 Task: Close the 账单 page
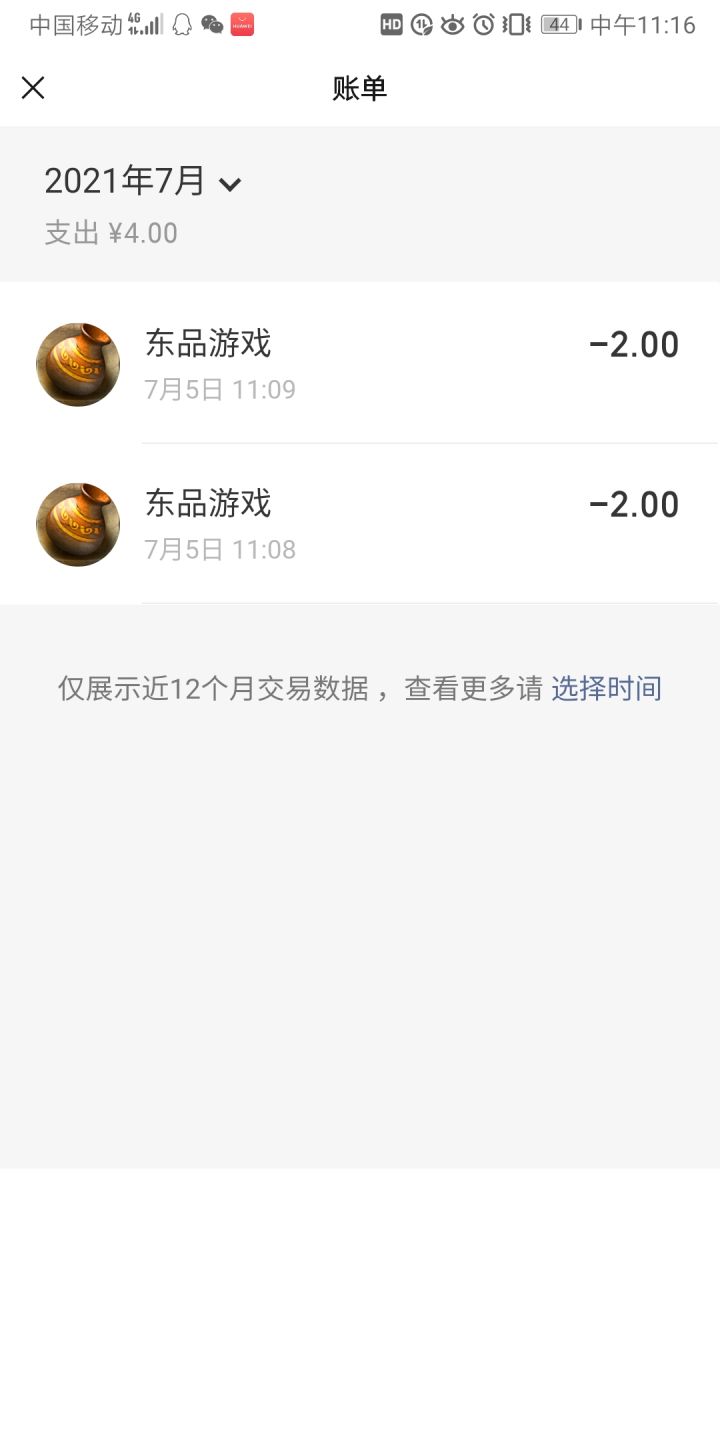tap(33, 88)
